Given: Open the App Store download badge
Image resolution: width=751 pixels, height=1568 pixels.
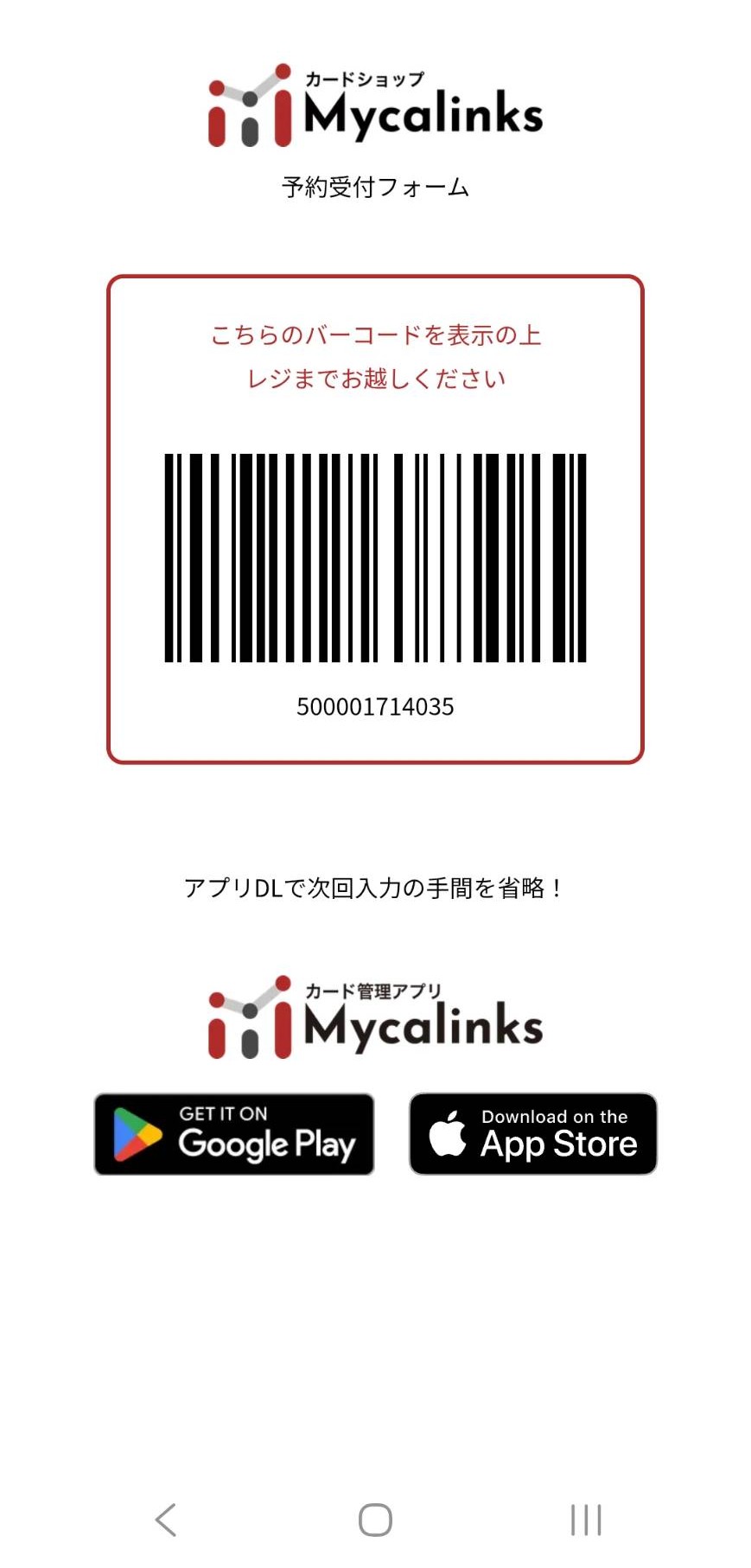Looking at the screenshot, I should tap(533, 1134).
